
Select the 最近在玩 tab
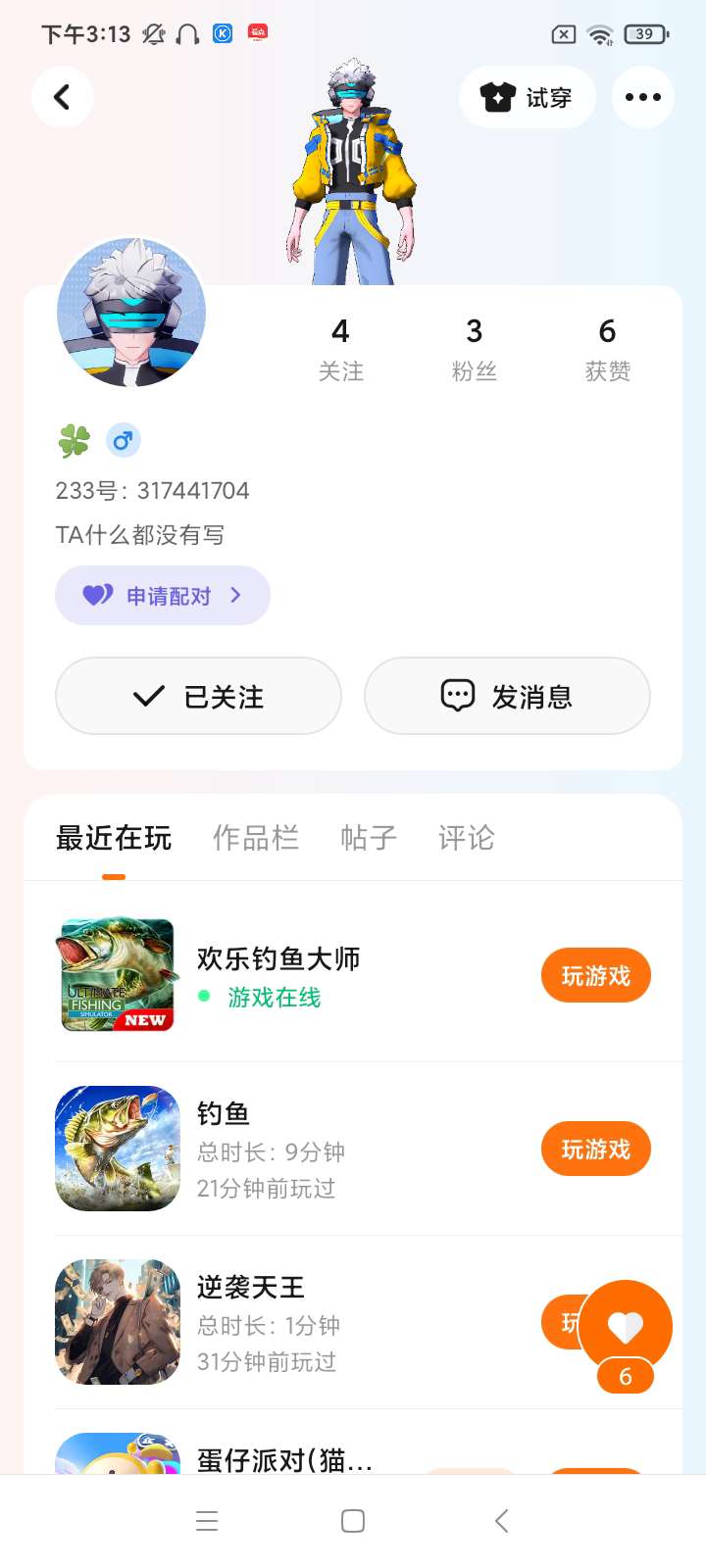pos(114,838)
